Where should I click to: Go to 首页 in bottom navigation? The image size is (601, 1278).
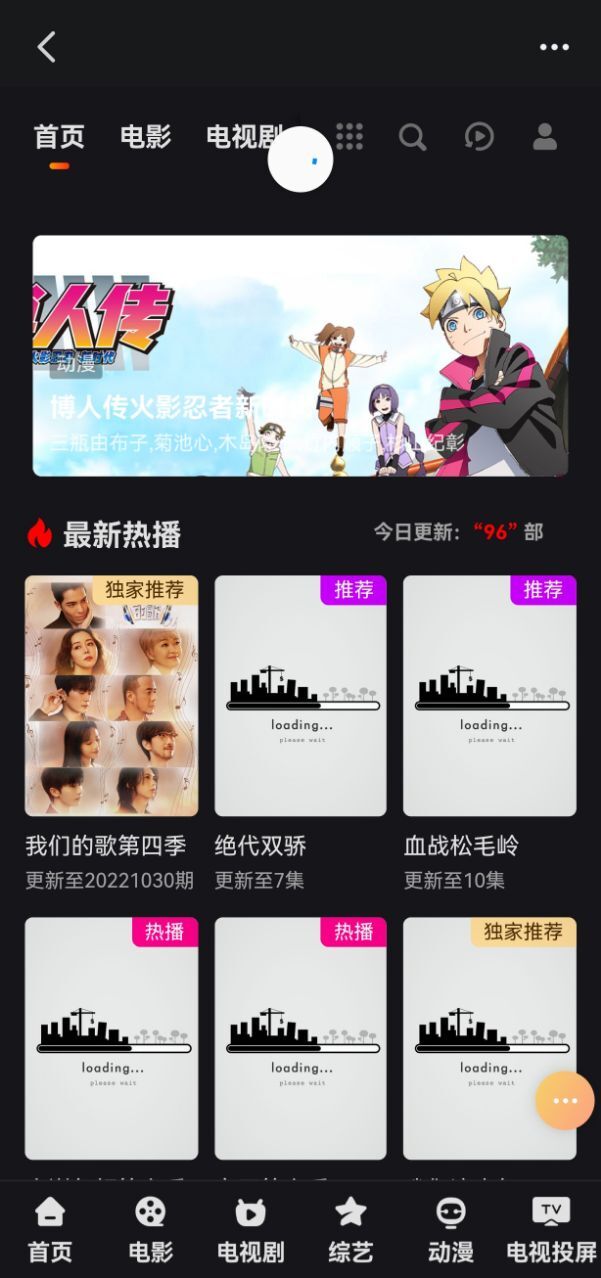(x=49, y=1230)
